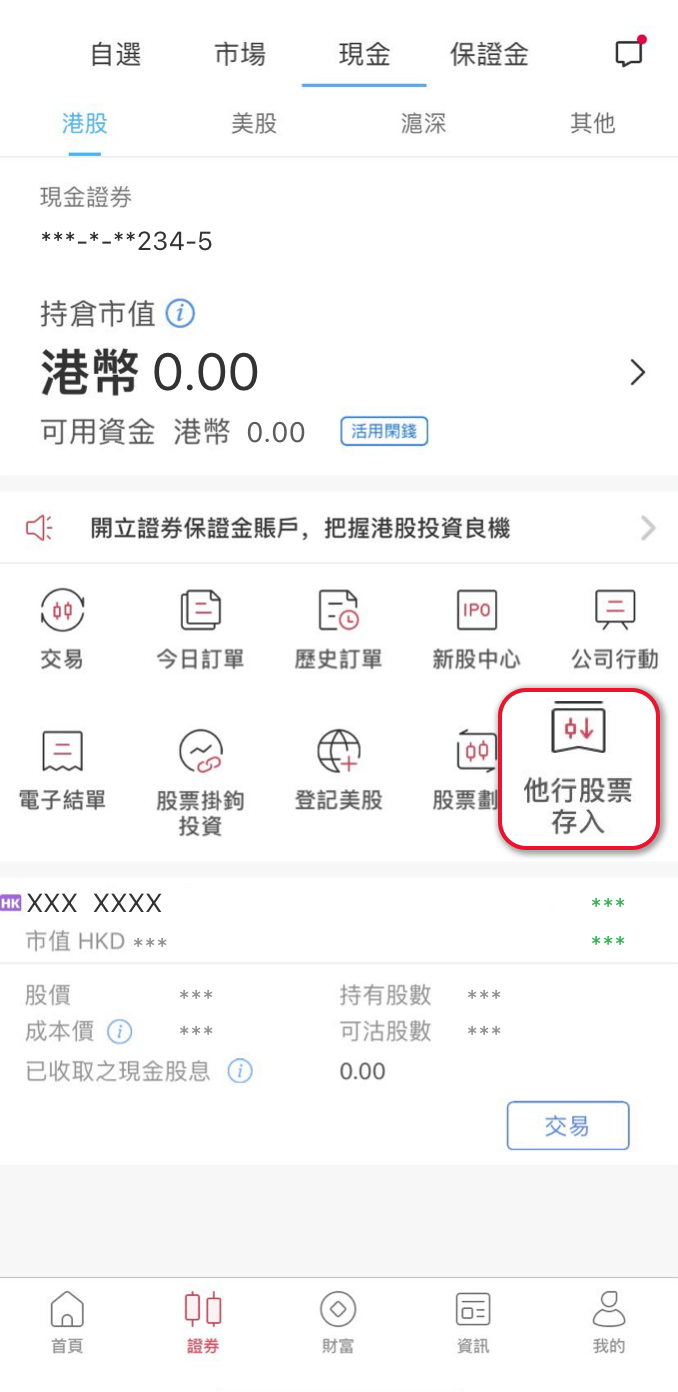The height and width of the screenshot is (1392, 678).
Task: Open 歷史訂單
Action: point(338,629)
